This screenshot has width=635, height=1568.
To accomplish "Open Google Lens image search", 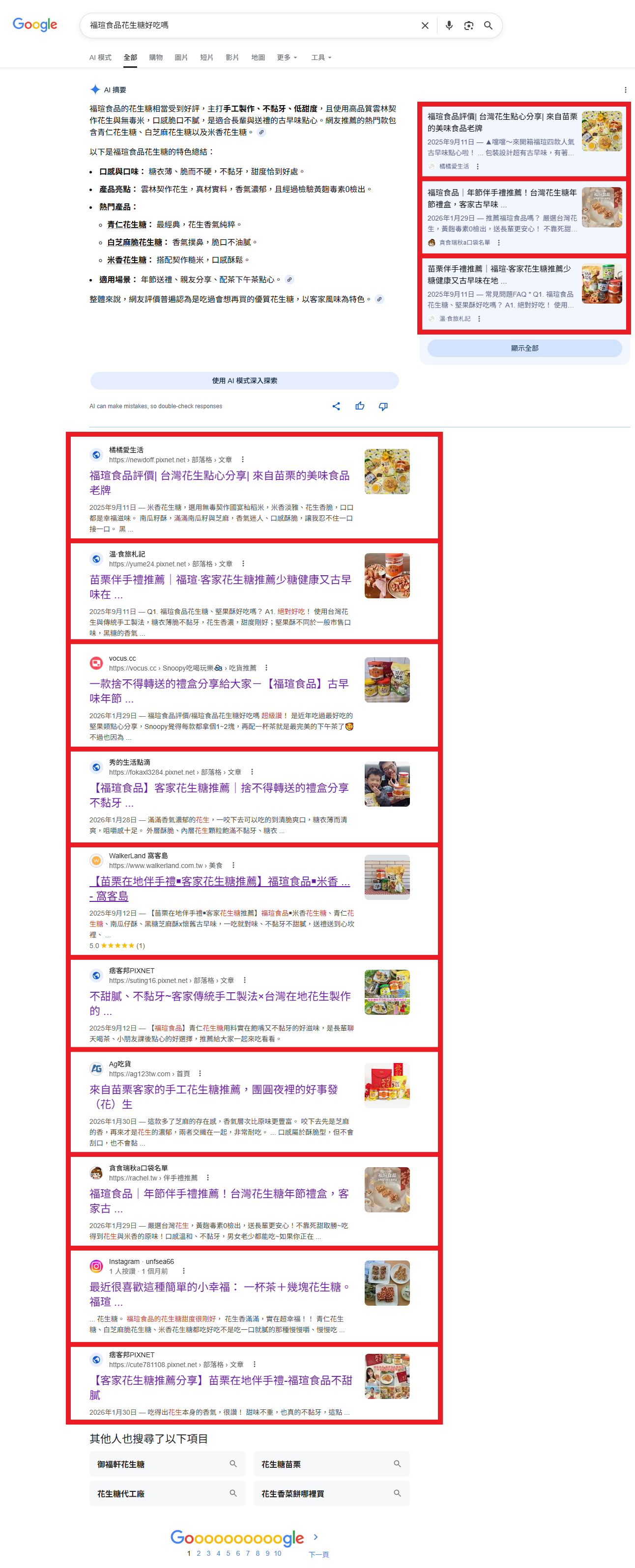I will (468, 26).
